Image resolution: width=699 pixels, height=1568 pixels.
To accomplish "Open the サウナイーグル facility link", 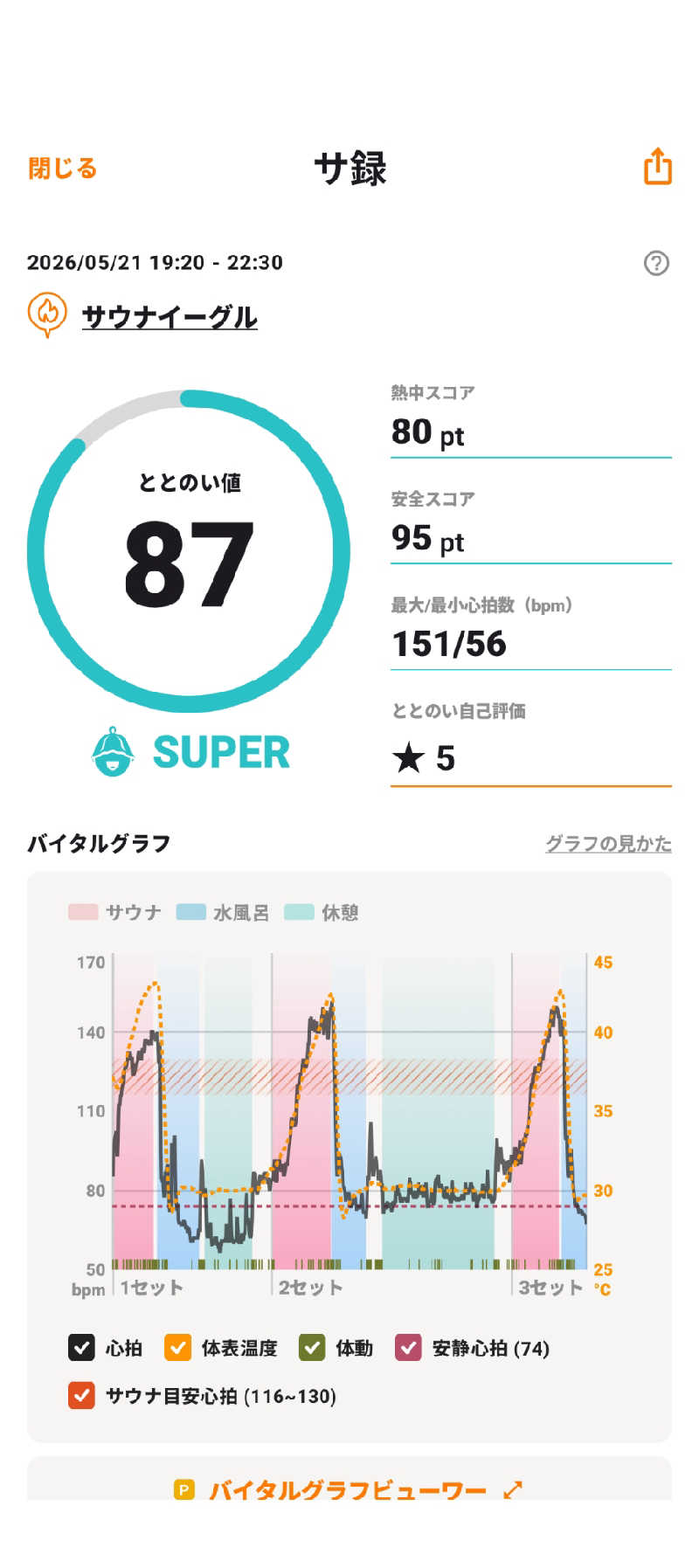I will coord(170,316).
